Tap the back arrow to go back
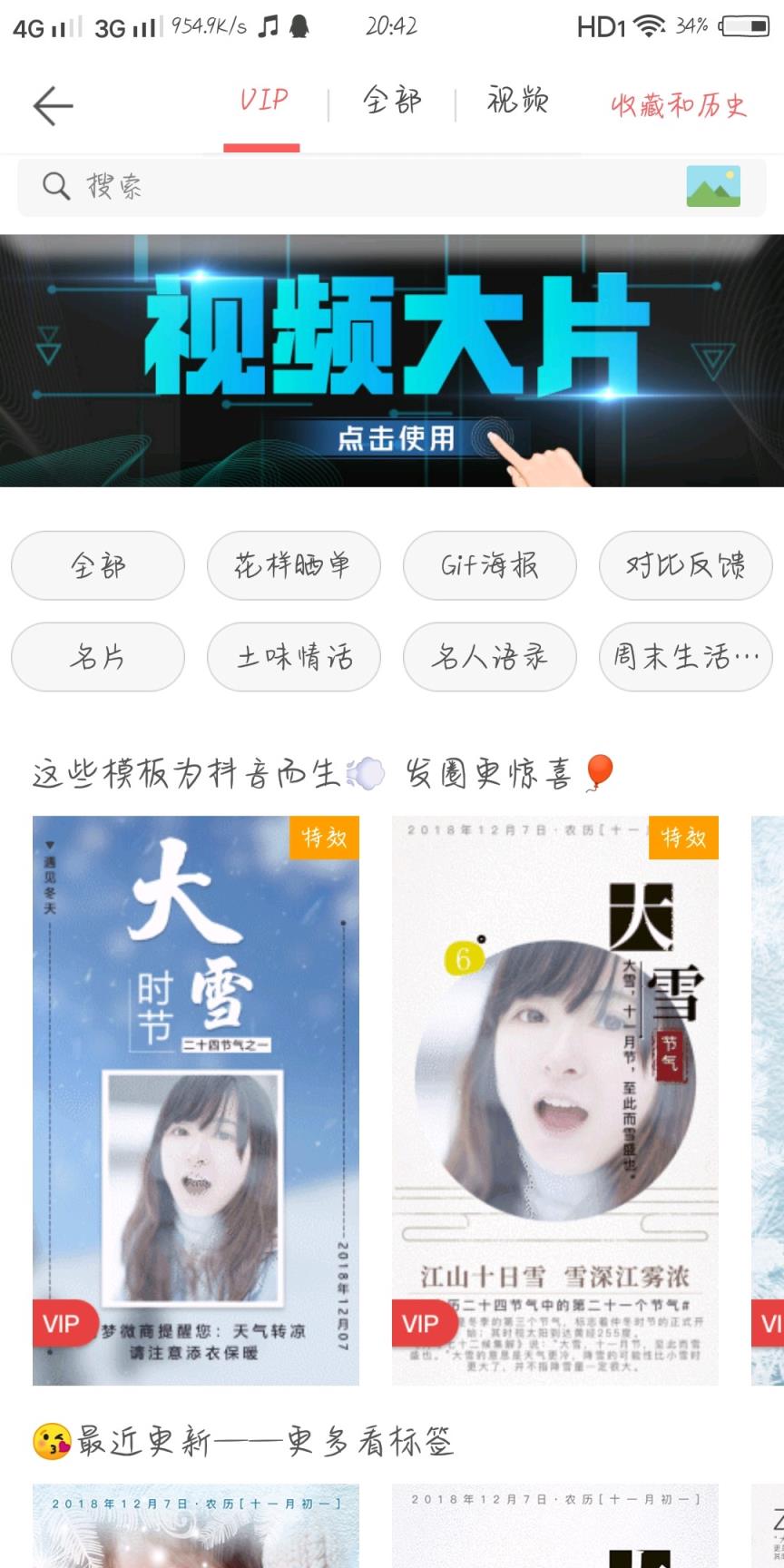Viewport: 784px width, 1568px height. tap(53, 104)
